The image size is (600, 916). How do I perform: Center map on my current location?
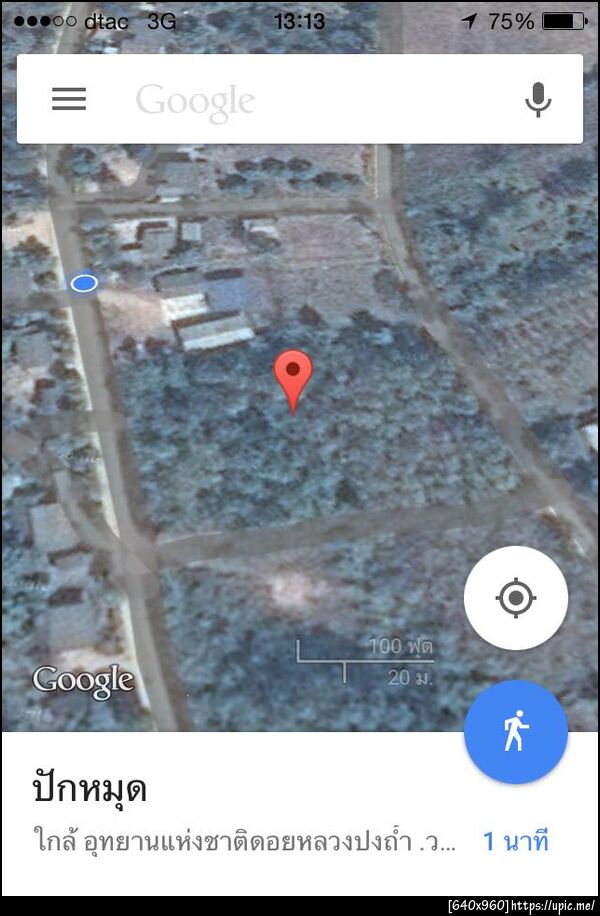pos(516,598)
